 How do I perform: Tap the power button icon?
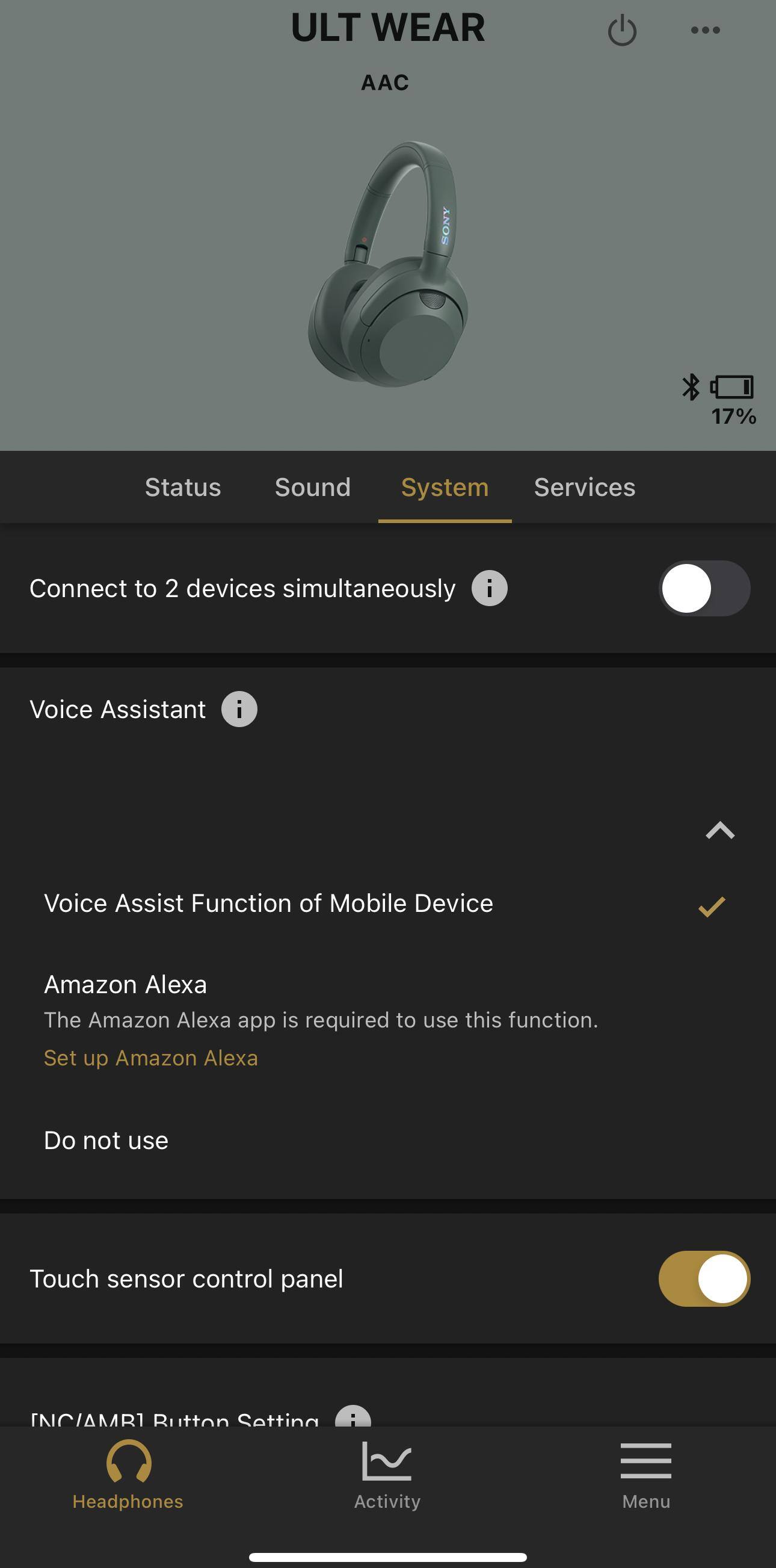coord(623,29)
